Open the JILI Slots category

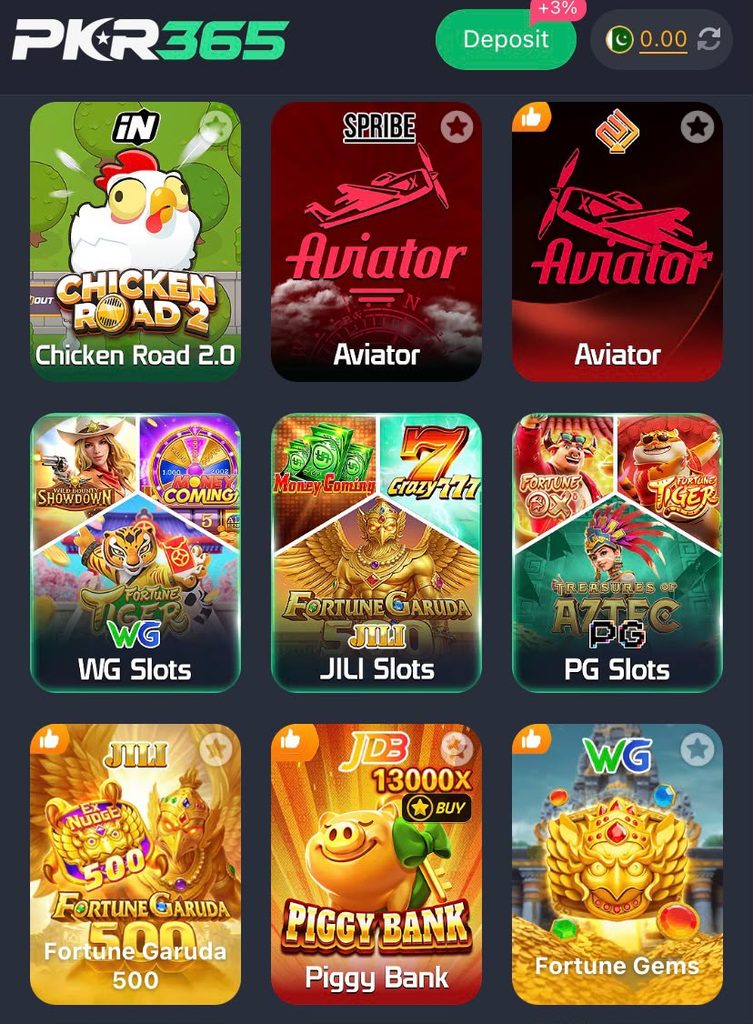pyautogui.click(x=376, y=552)
